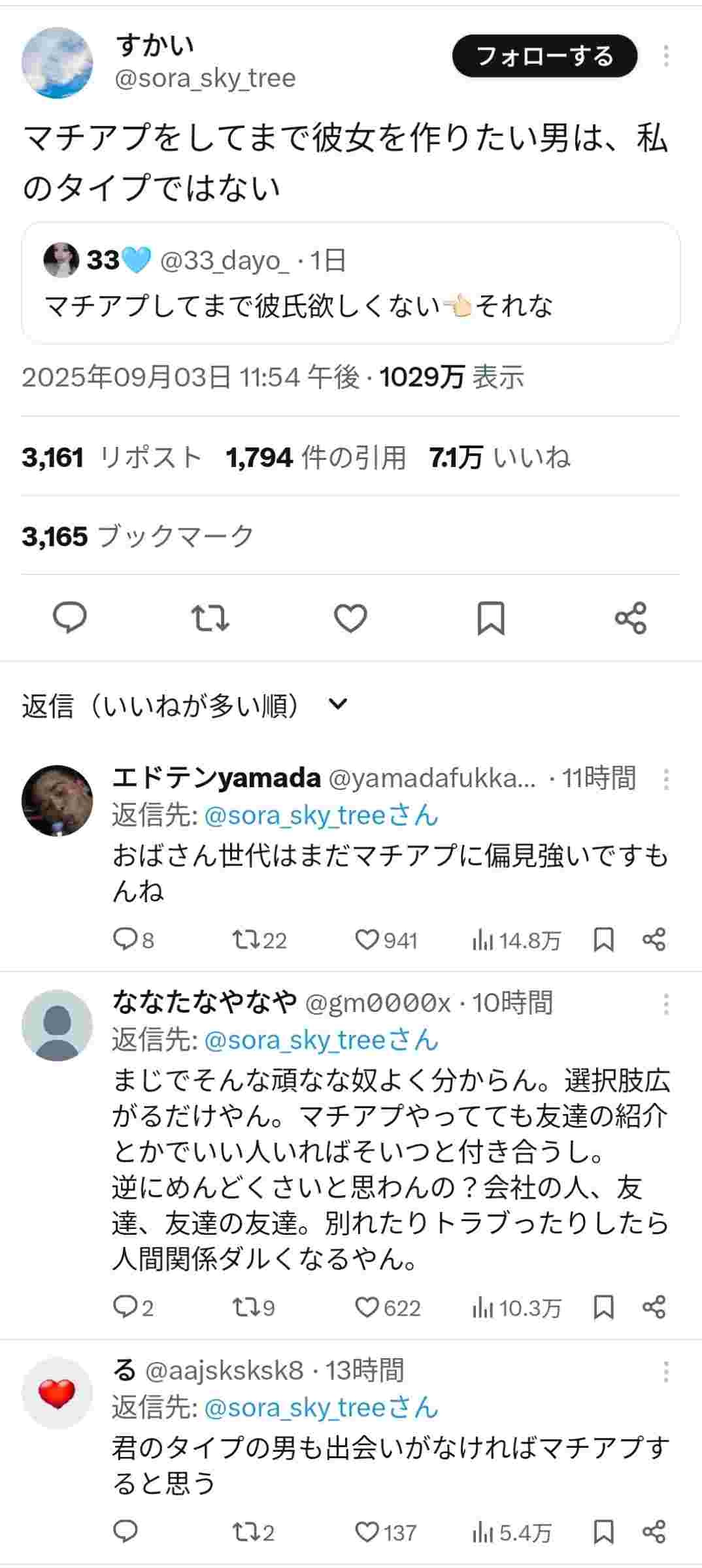The height and width of the screenshot is (1568, 702).
Task: Comment on る's reply
Action: click(x=125, y=1531)
